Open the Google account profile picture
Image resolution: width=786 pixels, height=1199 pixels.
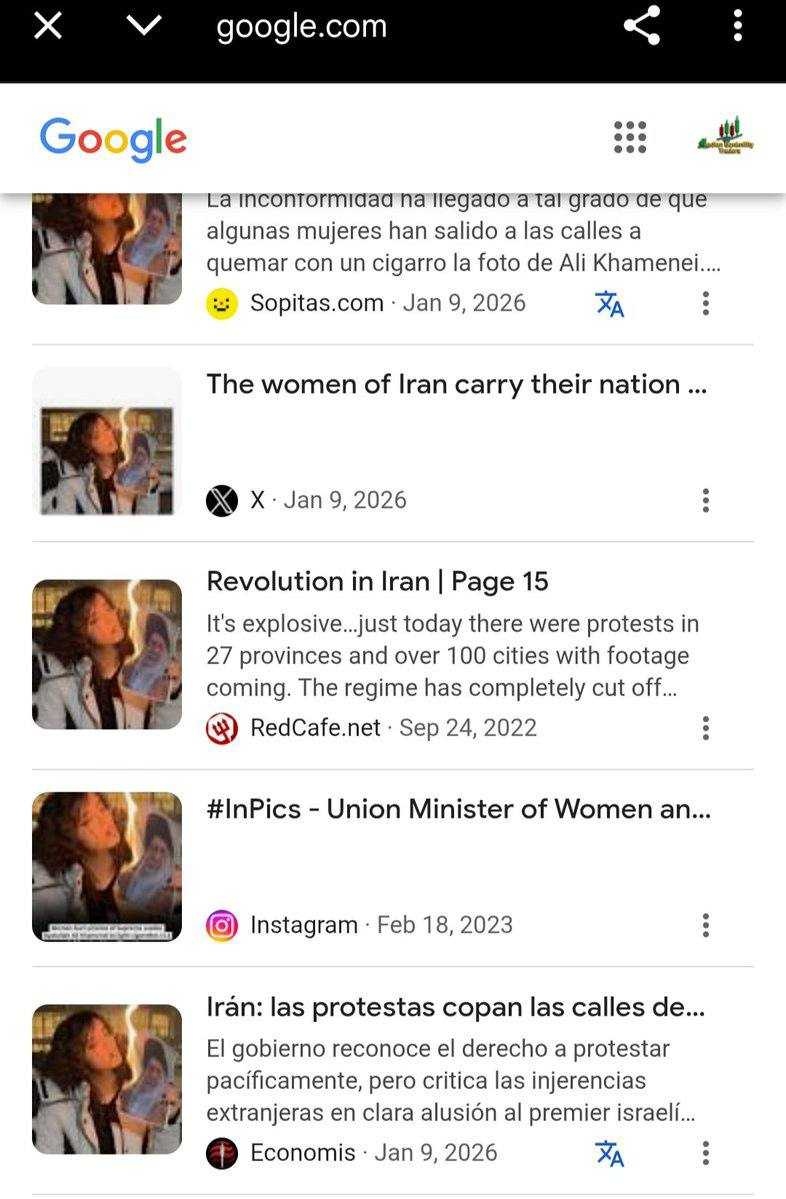(x=725, y=137)
